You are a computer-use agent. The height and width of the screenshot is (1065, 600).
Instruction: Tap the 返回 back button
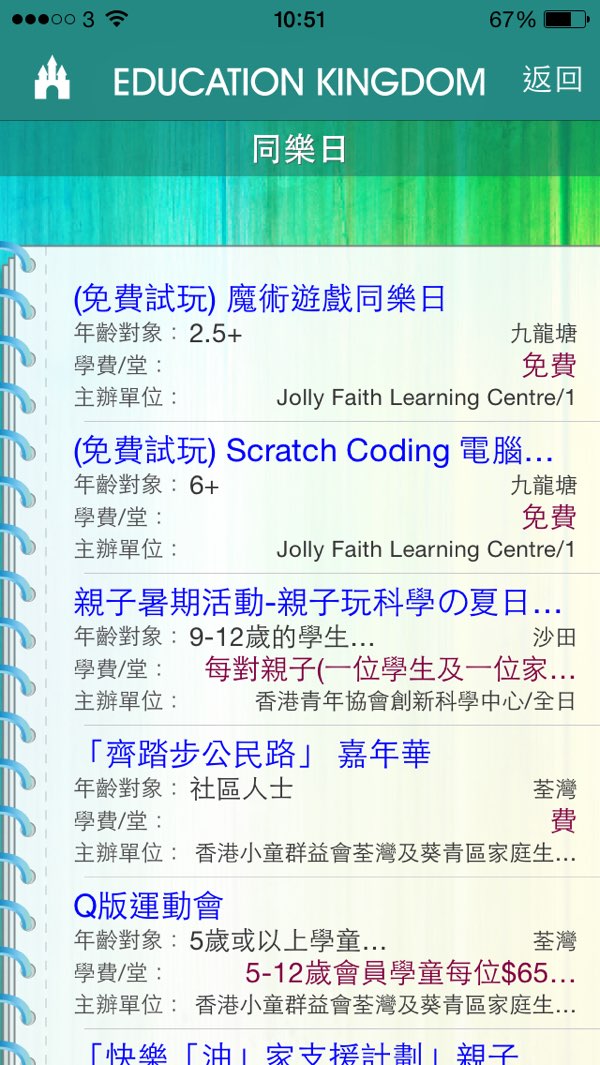click(x=551, y=79)
